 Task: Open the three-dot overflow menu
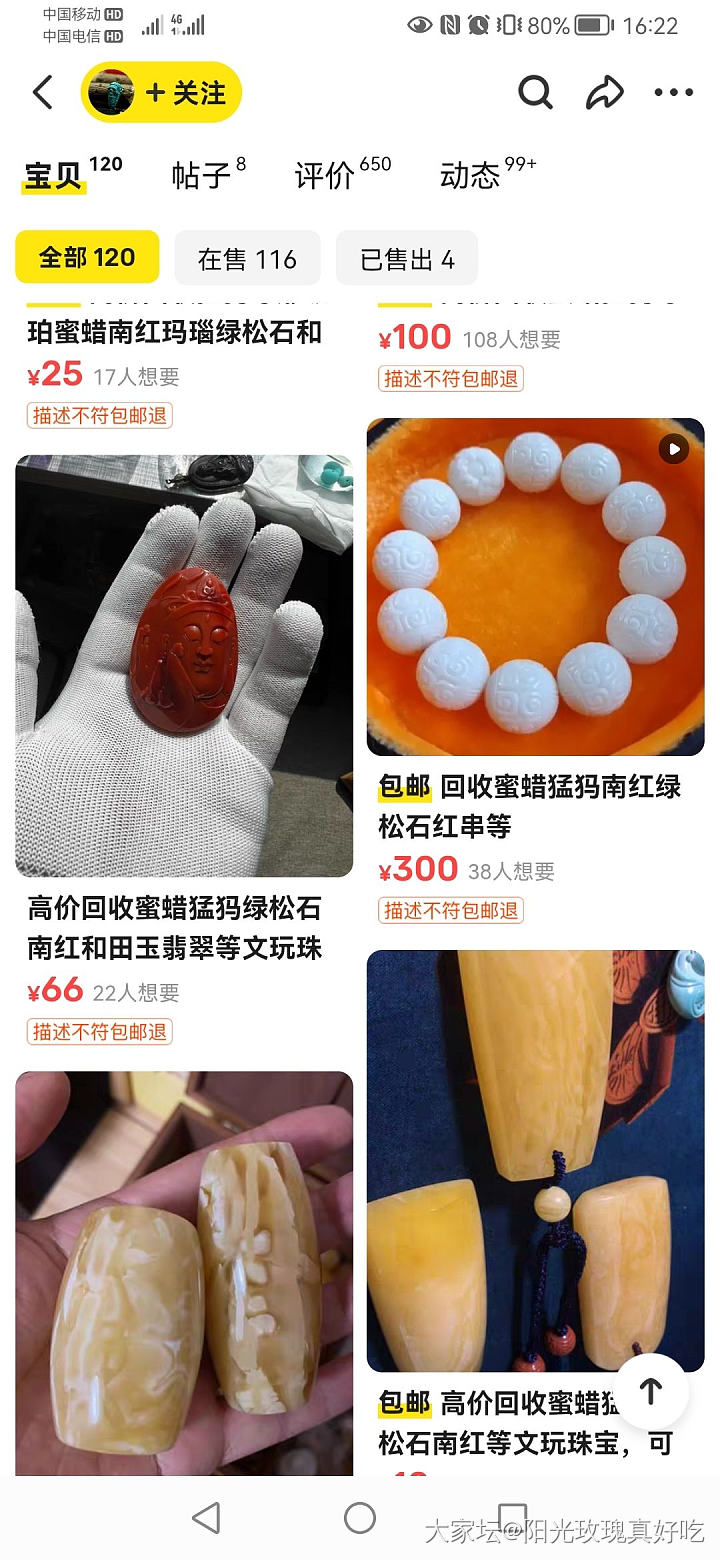click(x=673, y=93)
